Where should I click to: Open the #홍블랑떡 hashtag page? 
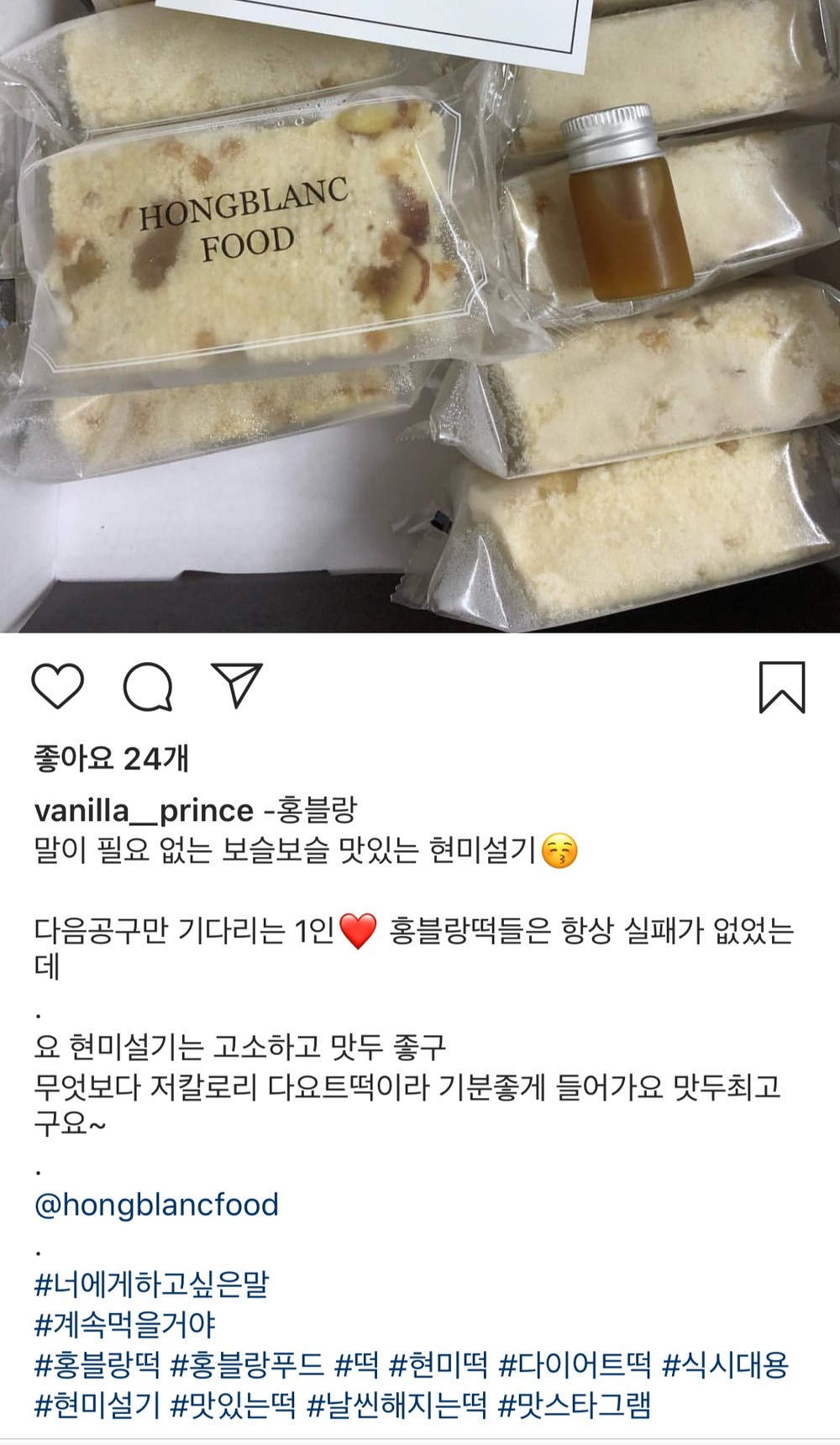[97, 1365]
